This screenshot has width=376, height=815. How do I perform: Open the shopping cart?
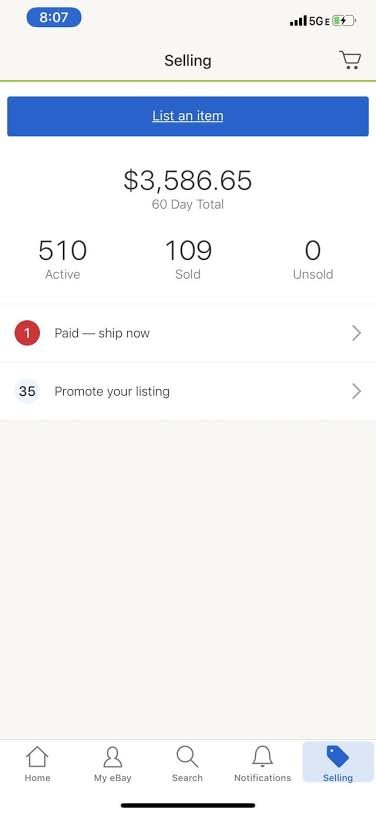pyautogui.click(x=350, y=60)
